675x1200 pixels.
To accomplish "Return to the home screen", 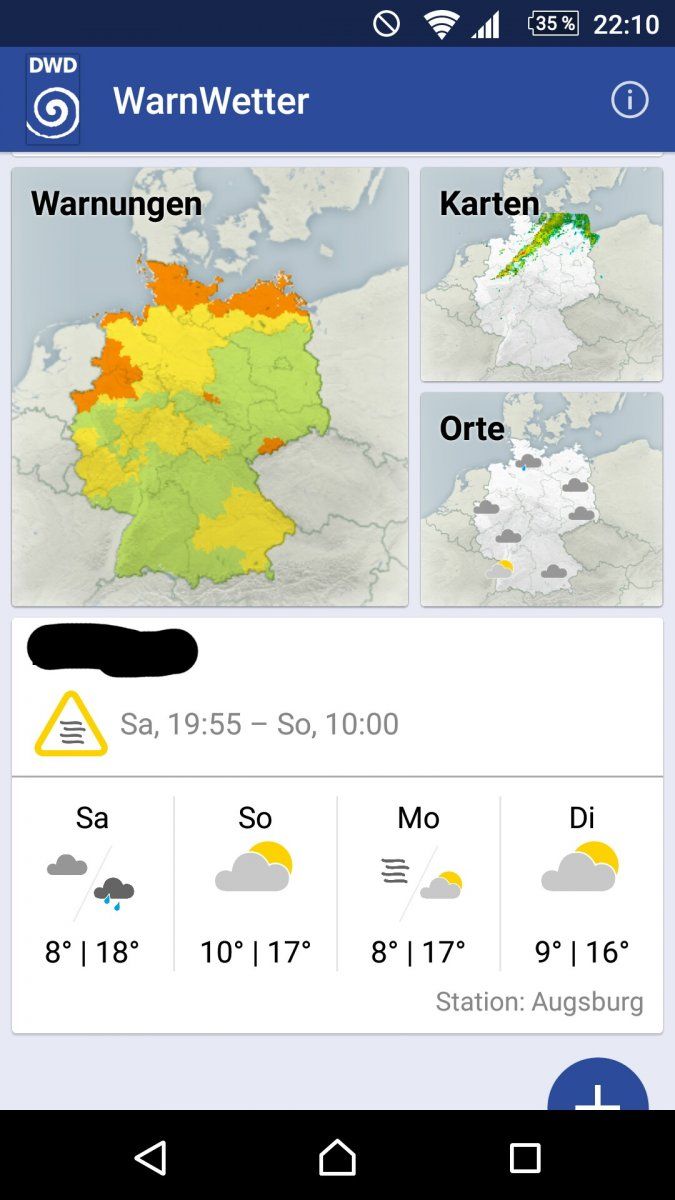I will [x=337, y=1158].
